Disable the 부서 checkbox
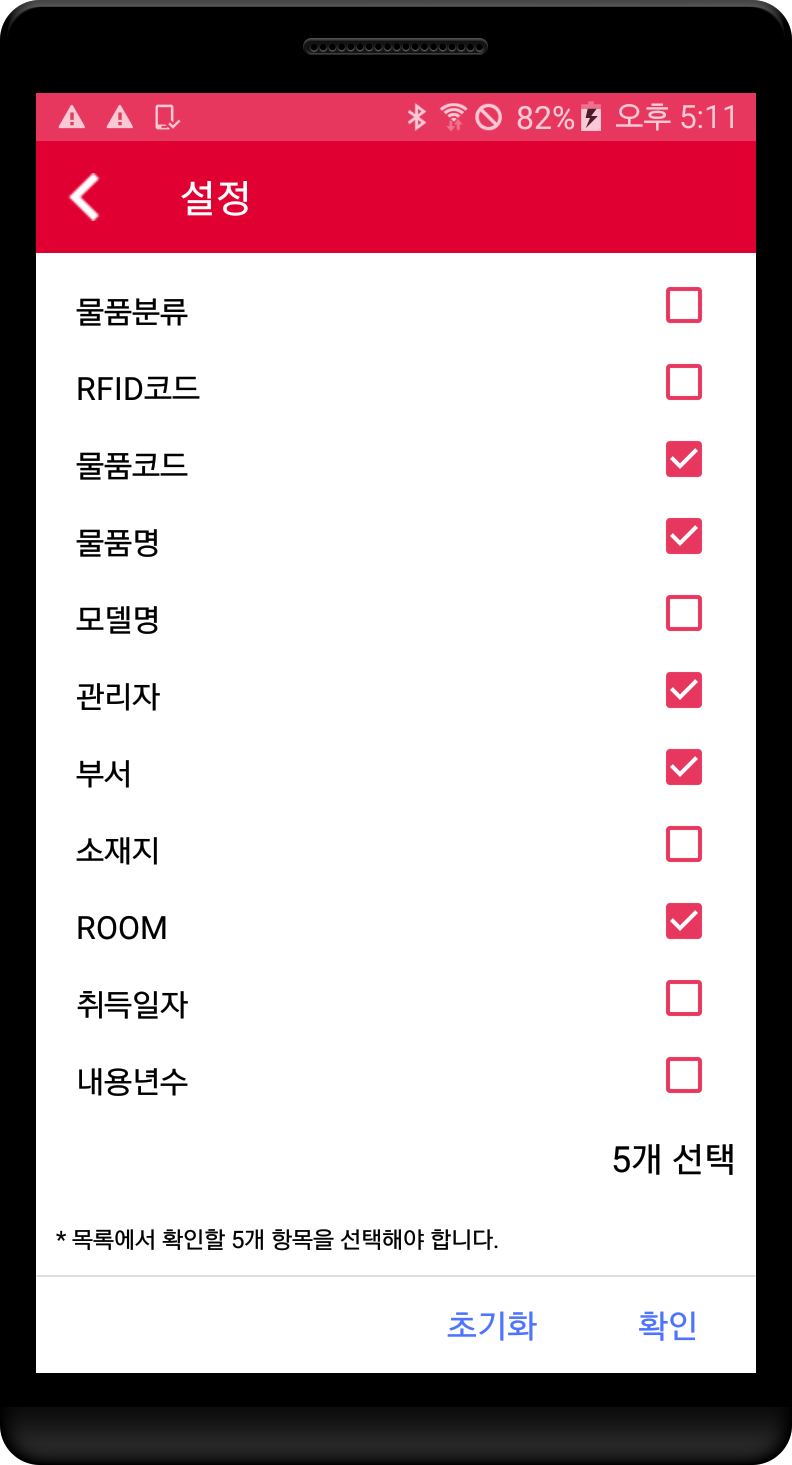The height and width of the screenshot is (1465, 792). (684, 767)
